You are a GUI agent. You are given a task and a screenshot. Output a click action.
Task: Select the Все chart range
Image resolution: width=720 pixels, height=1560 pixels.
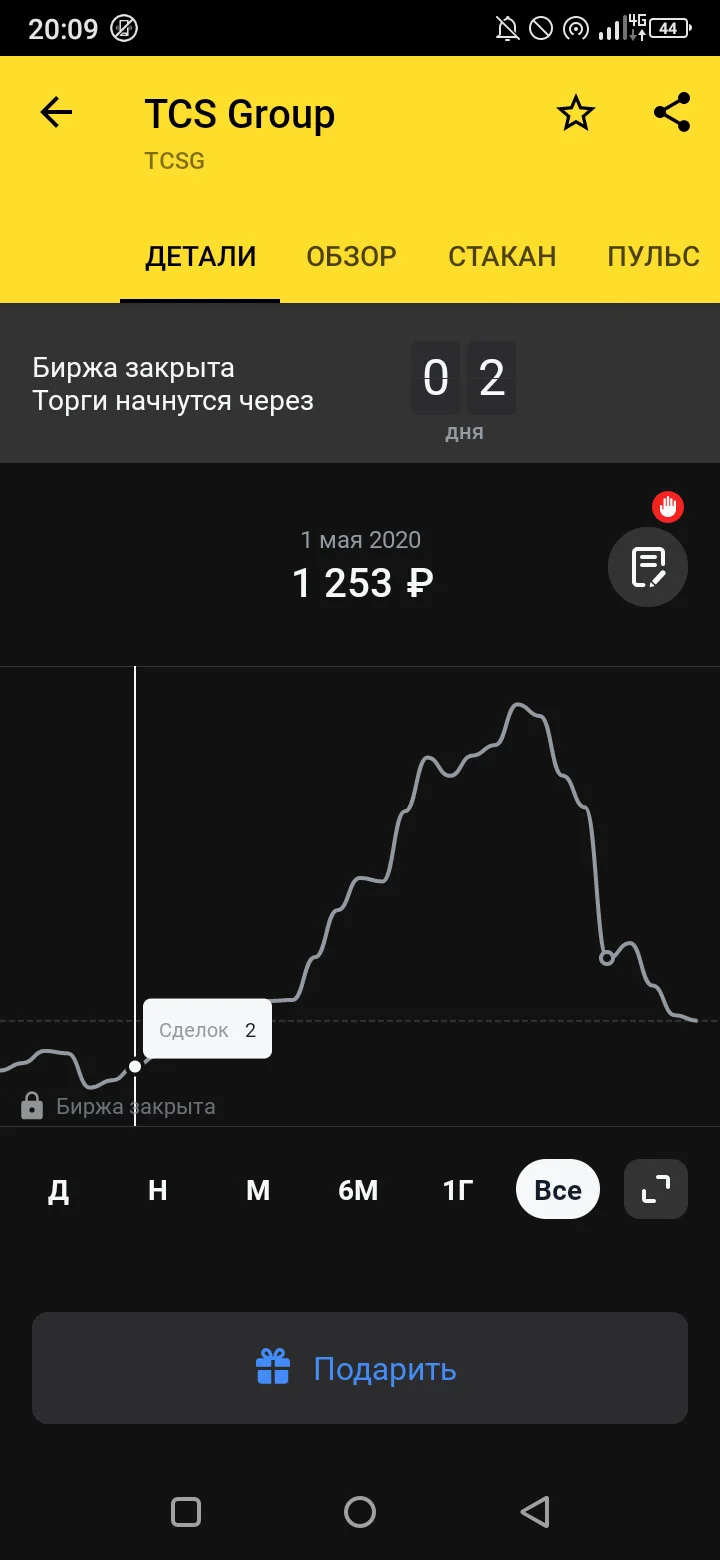coord(558,1189)
